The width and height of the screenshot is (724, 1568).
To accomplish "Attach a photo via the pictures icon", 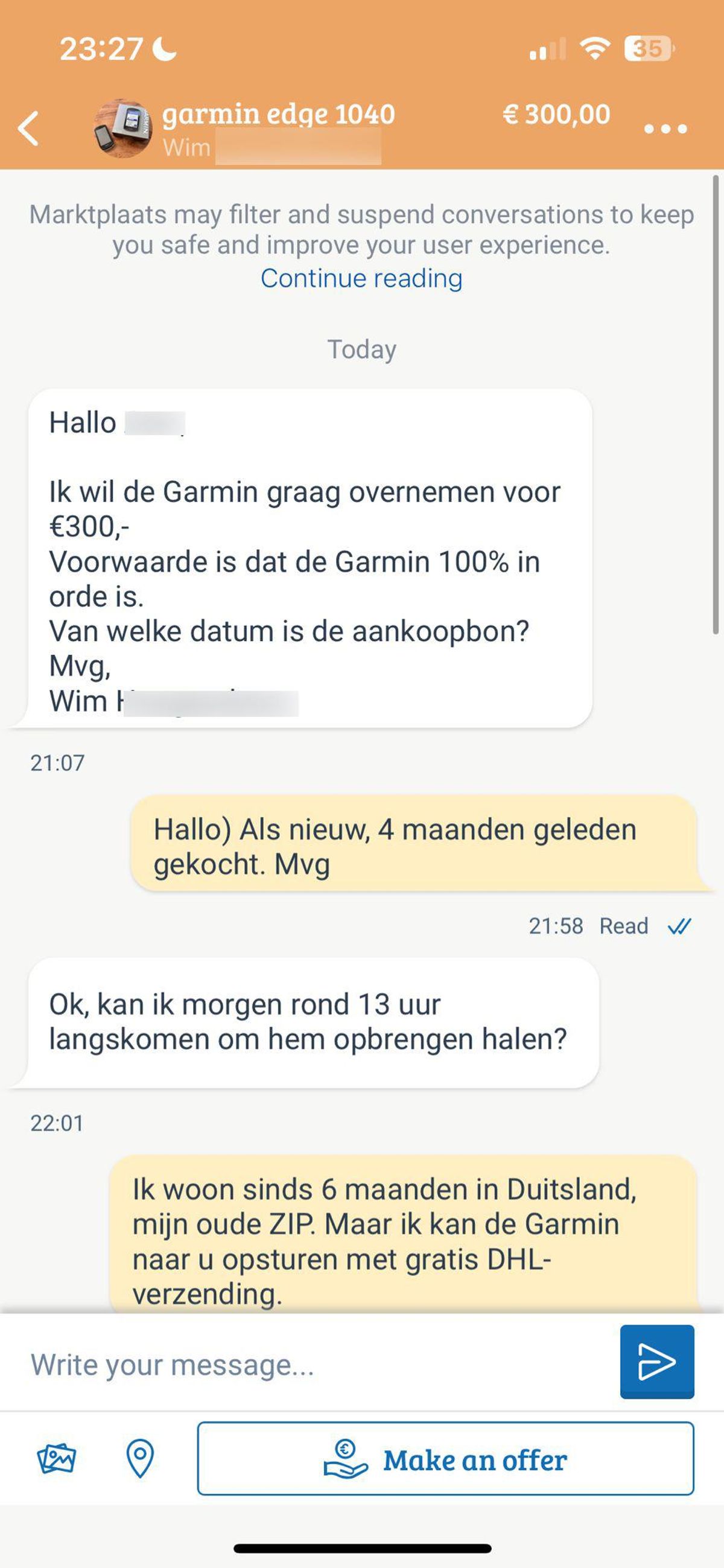I will [56, 1458].
